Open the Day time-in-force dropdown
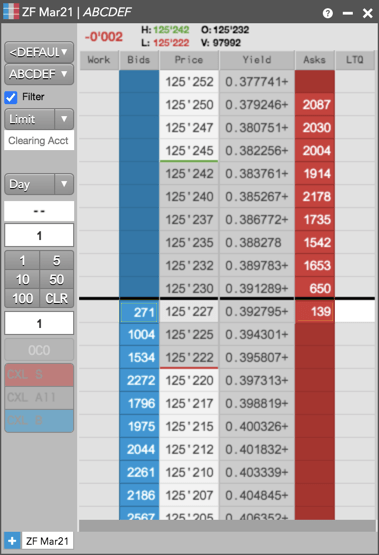The image size is (379, 555). click(39, 184)
